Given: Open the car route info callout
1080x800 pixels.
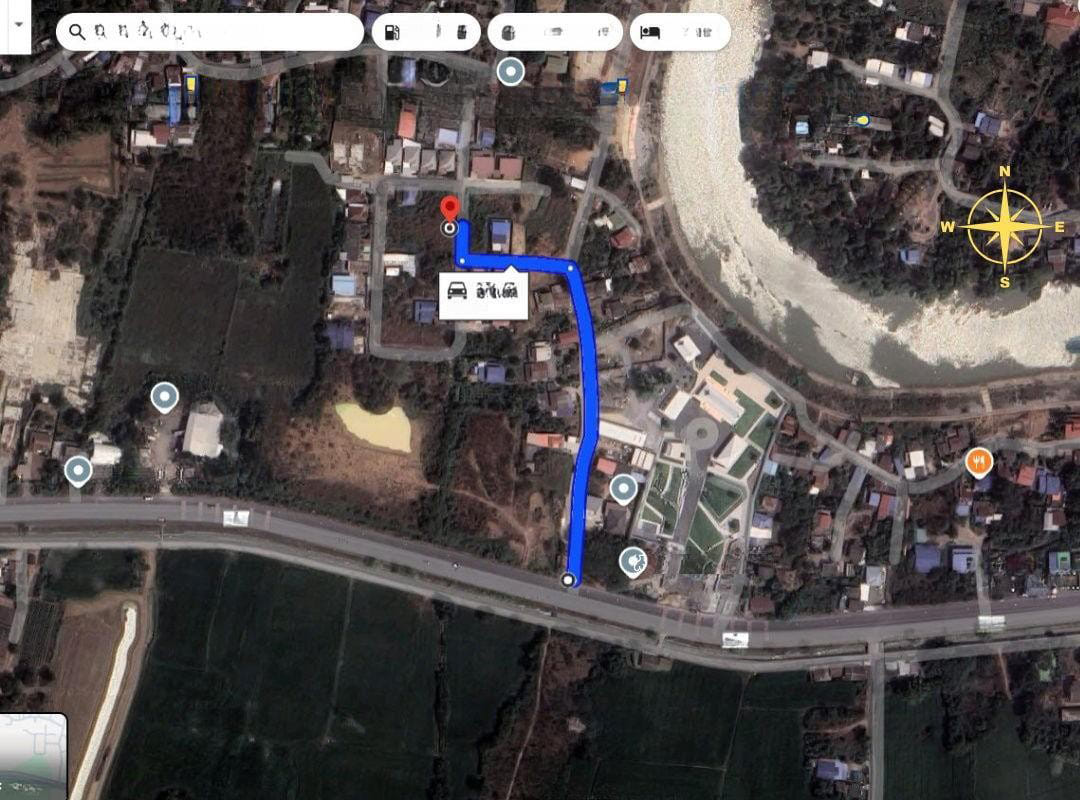Looking at the screenshot, I should tap(483, 293).
